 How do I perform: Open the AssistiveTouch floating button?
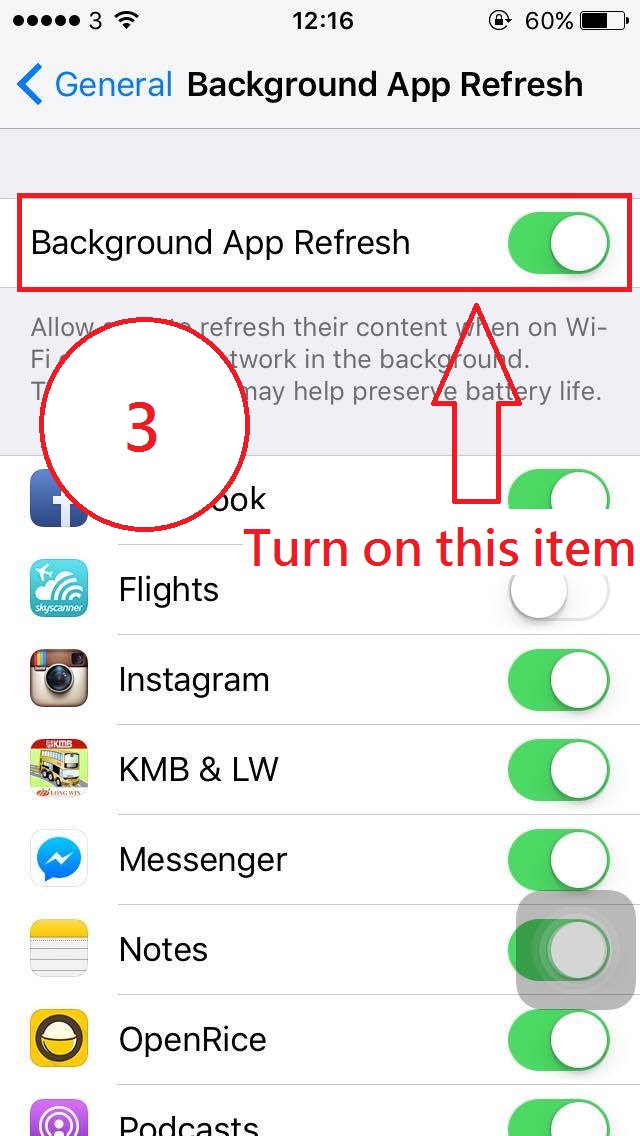pyautogui.click(x=575, y=950)
